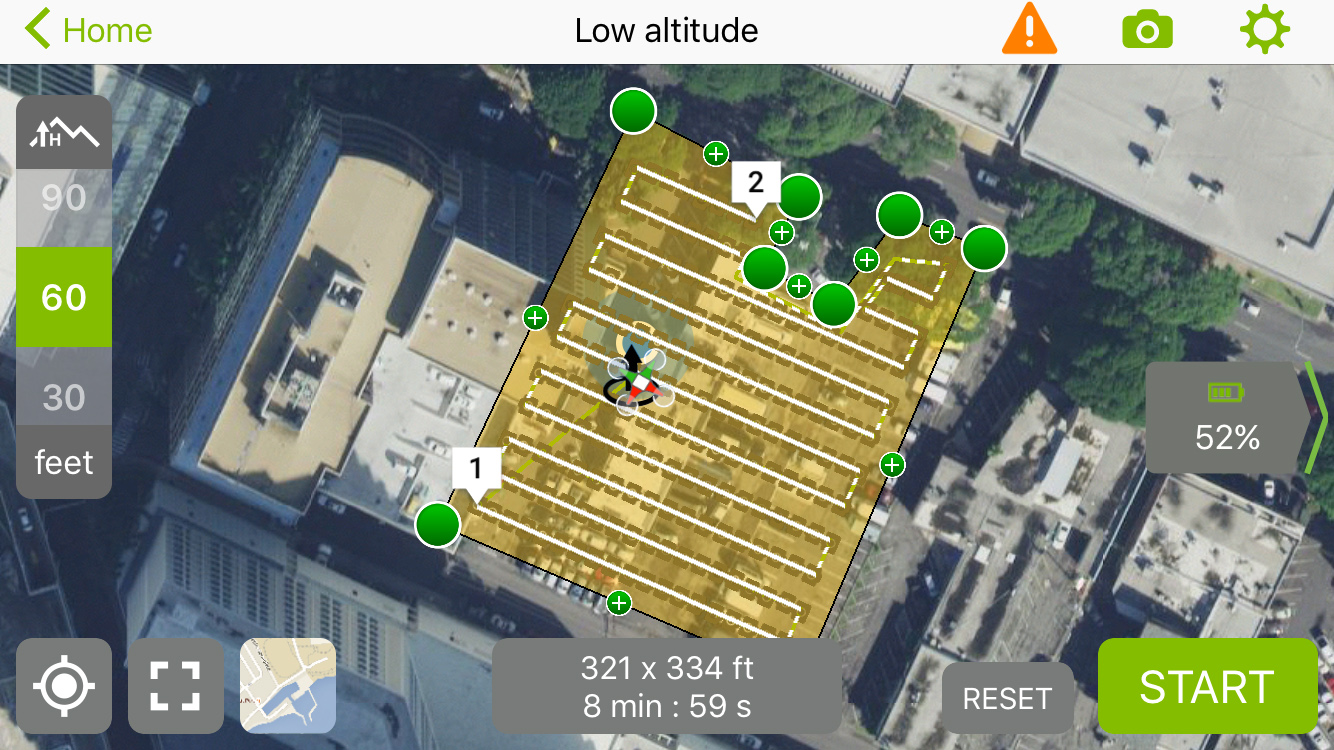The image size is (1334, 750).
Task: Open the settings gear
Action: point(1265,30)
